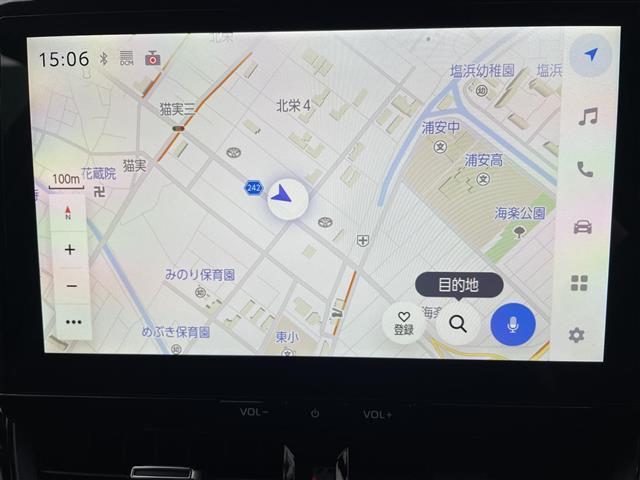Recenter map on current position arrow
The width and height of the screenshot is (640, 480).
click(288, 198)
